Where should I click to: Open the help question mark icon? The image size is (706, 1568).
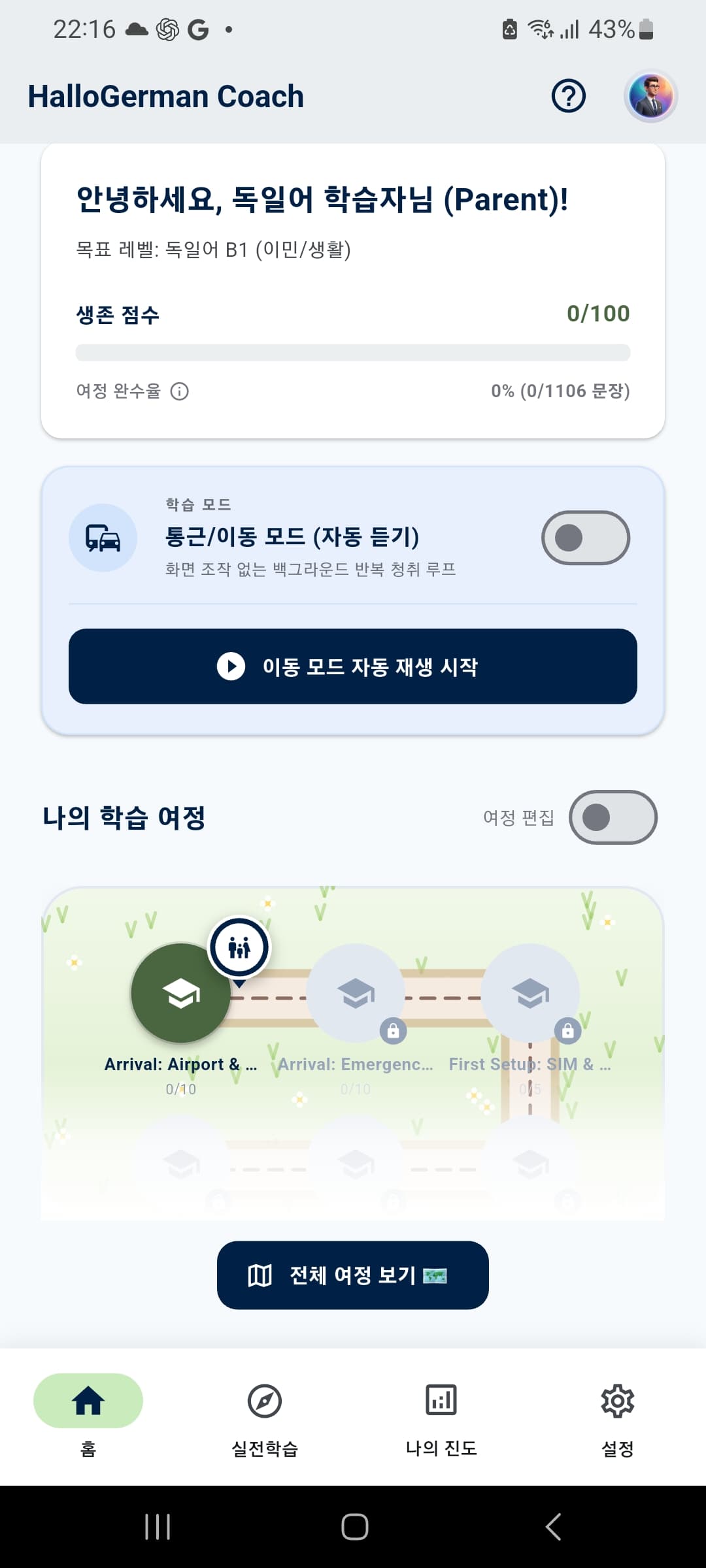coord(568,97)
